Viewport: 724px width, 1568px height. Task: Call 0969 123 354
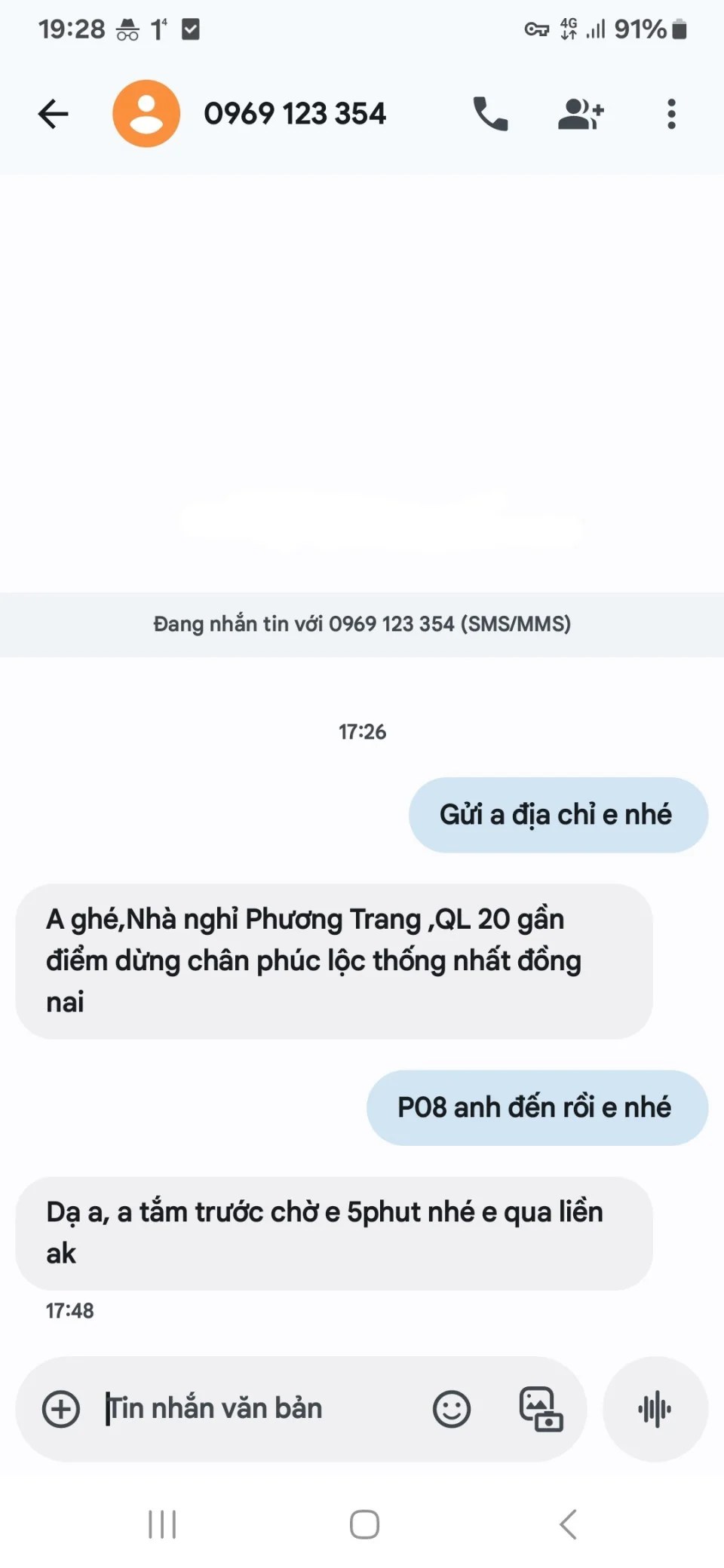pos(490,115)
